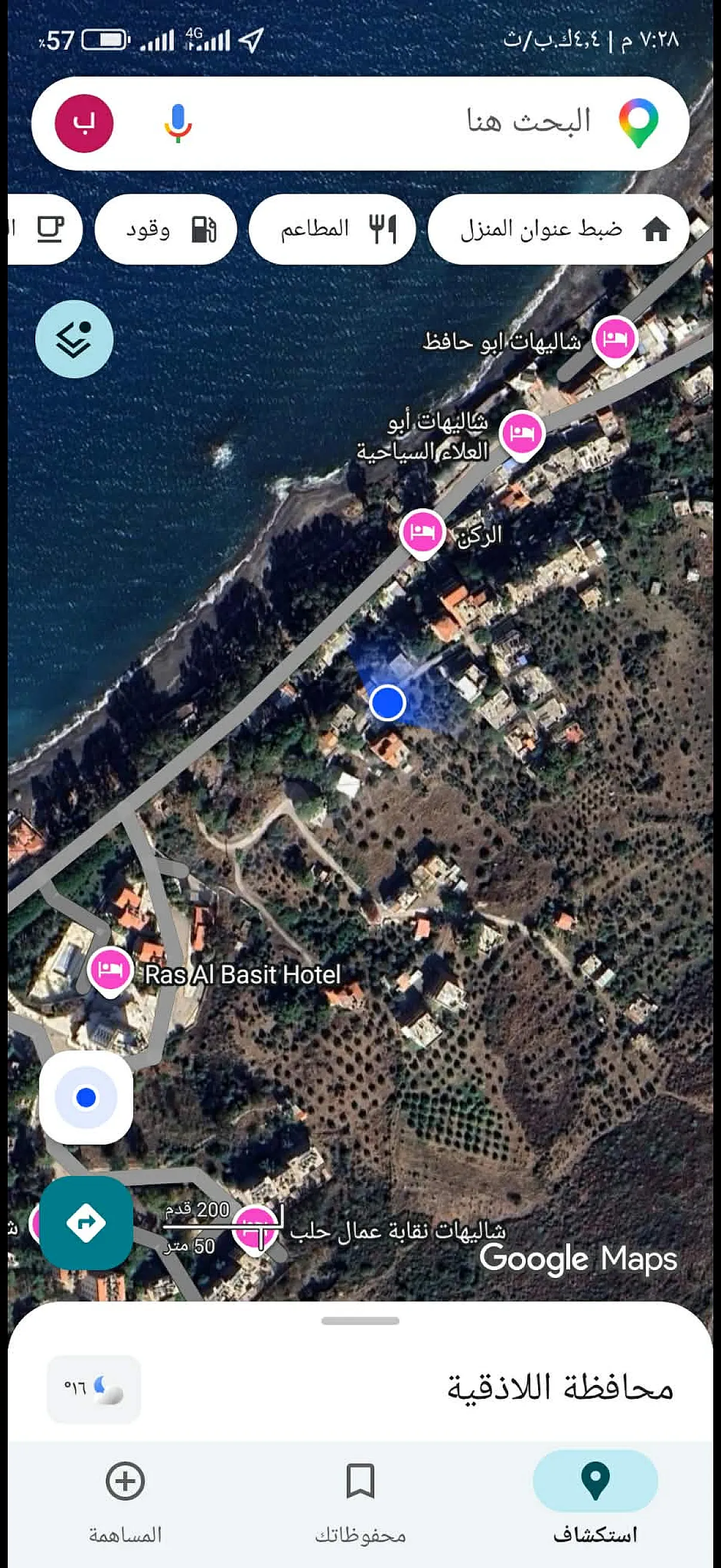The height and width of the screenshot is (1568, 721).
Task: Open the weather widget showing 16°
Action: point(94,1390)
